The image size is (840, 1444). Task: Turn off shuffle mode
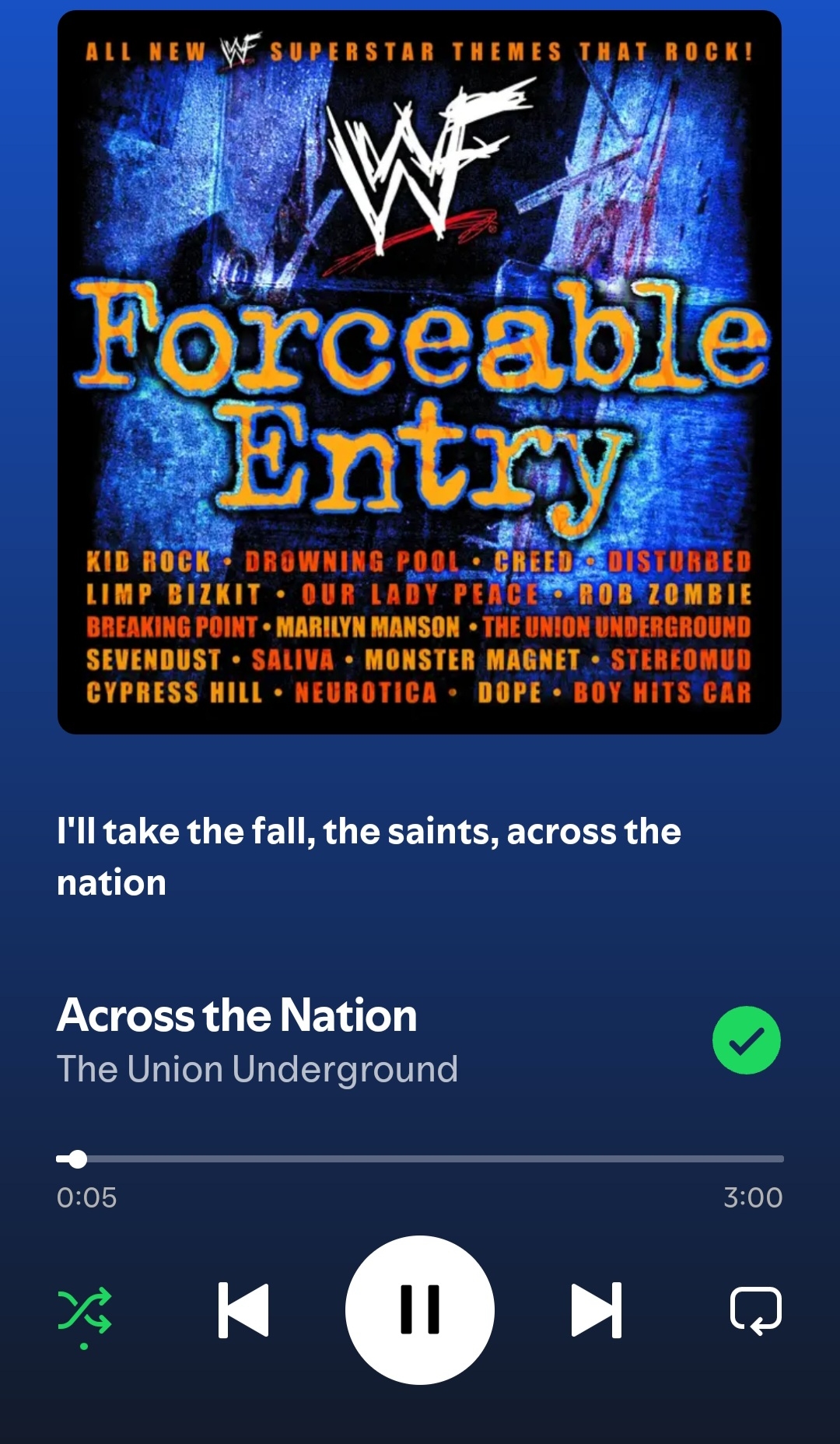(85, 1310)
